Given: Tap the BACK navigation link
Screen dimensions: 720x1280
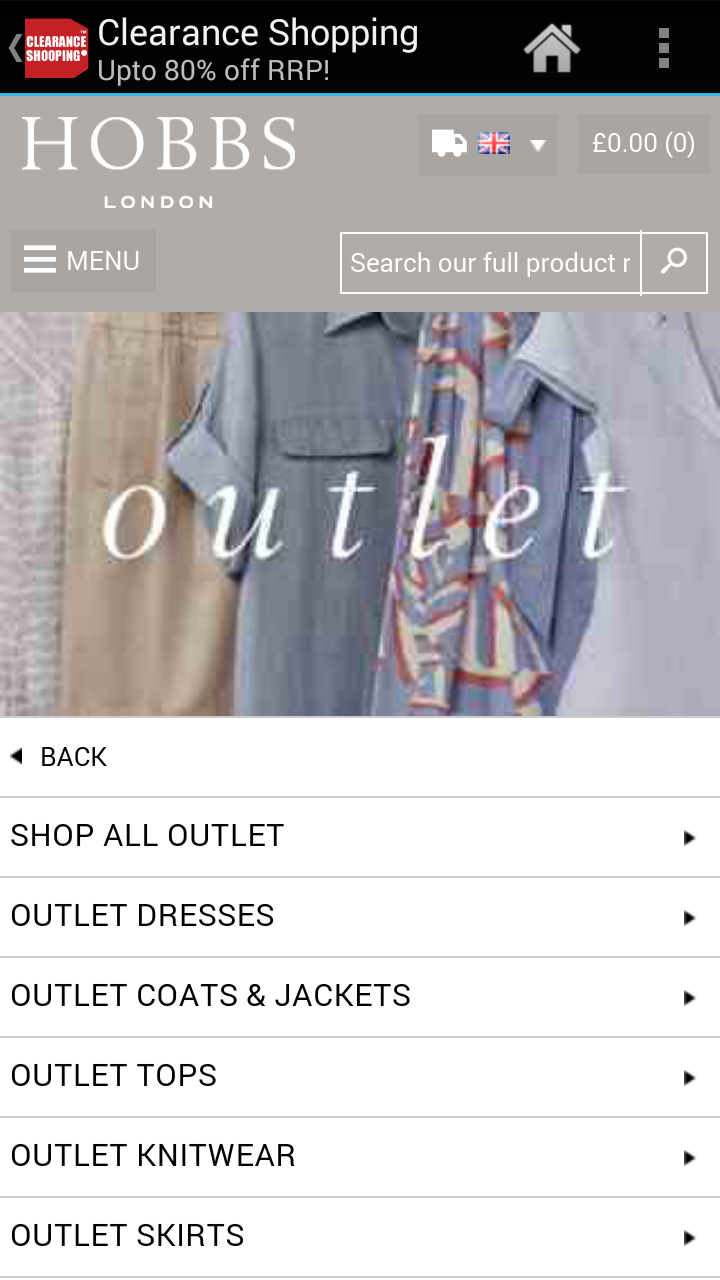Looking at the screenshot, I should [60, 757].
